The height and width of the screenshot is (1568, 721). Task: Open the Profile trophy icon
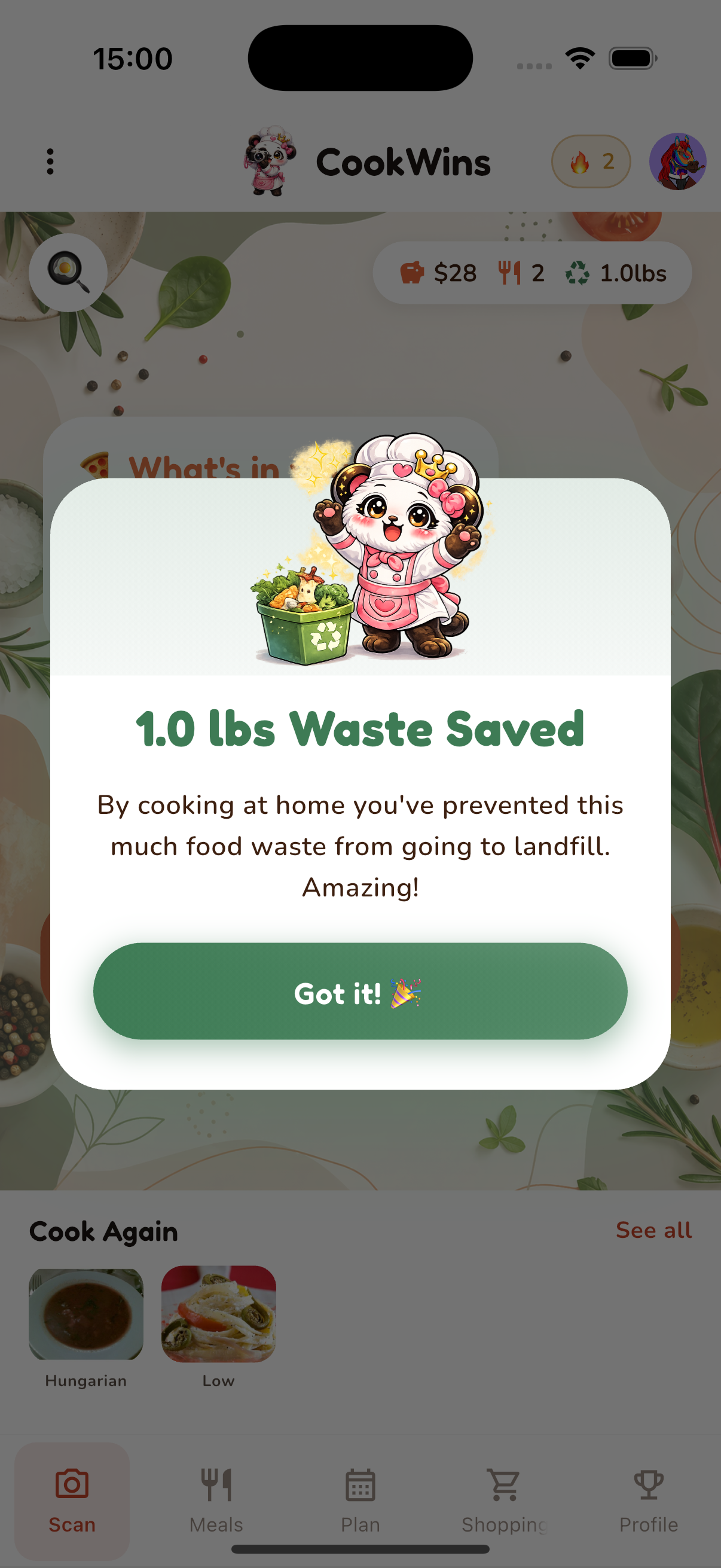click(x=649, y=1484)
